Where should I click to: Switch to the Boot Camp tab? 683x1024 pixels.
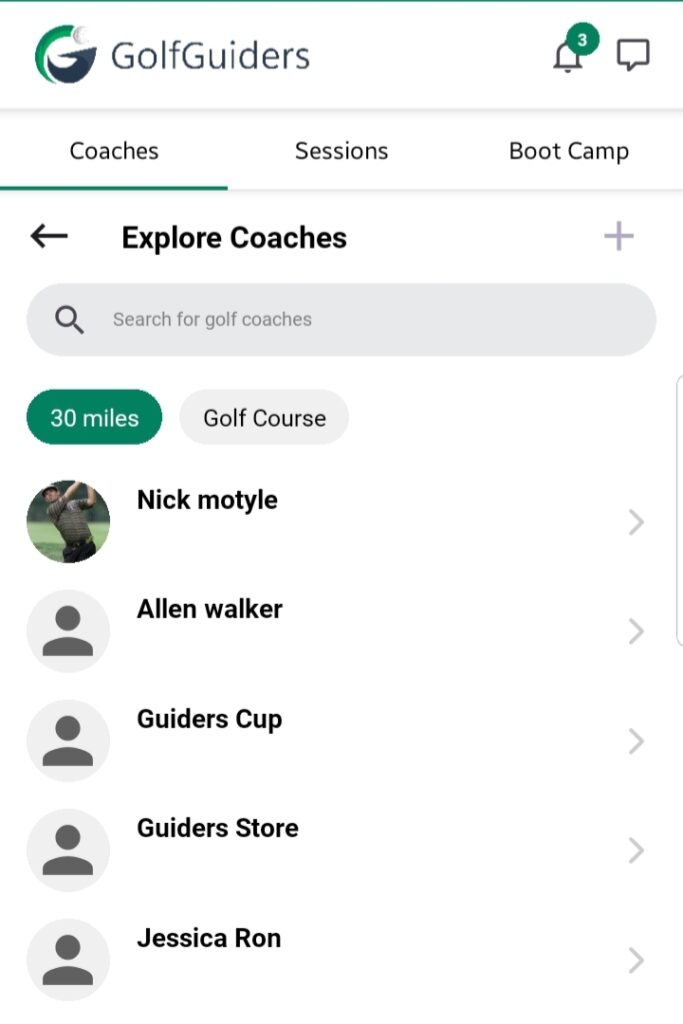(568, 151)
